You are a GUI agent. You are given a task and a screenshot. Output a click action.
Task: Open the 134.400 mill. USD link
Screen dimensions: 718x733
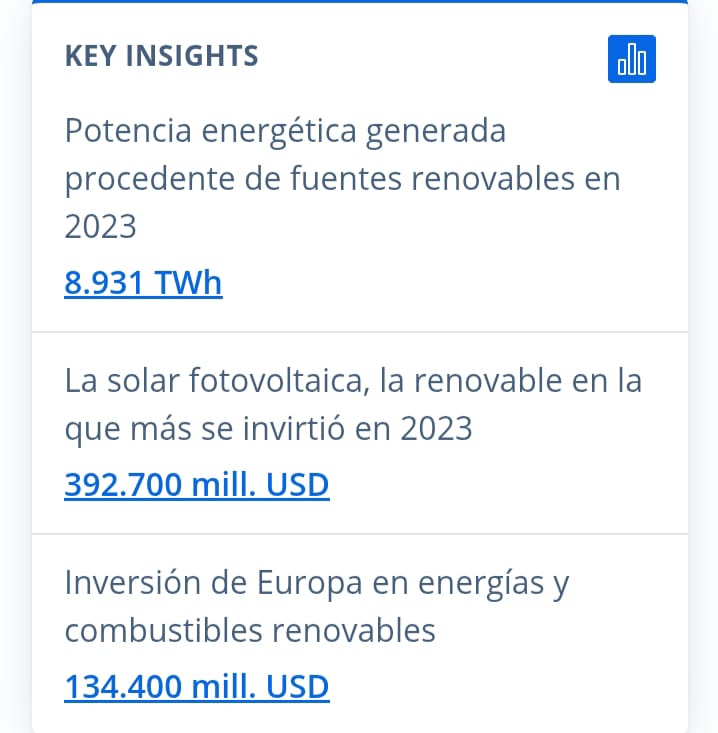pos(196,688)
